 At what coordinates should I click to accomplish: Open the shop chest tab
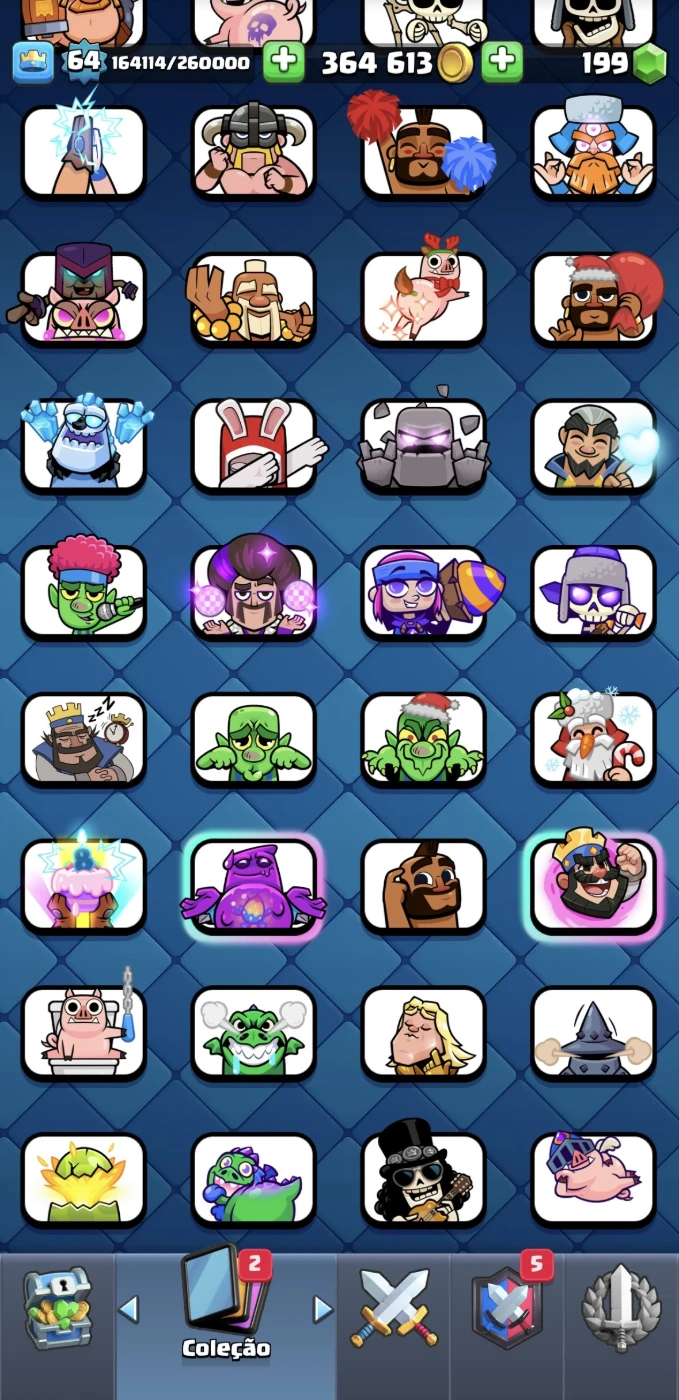tap(57, 1308)
